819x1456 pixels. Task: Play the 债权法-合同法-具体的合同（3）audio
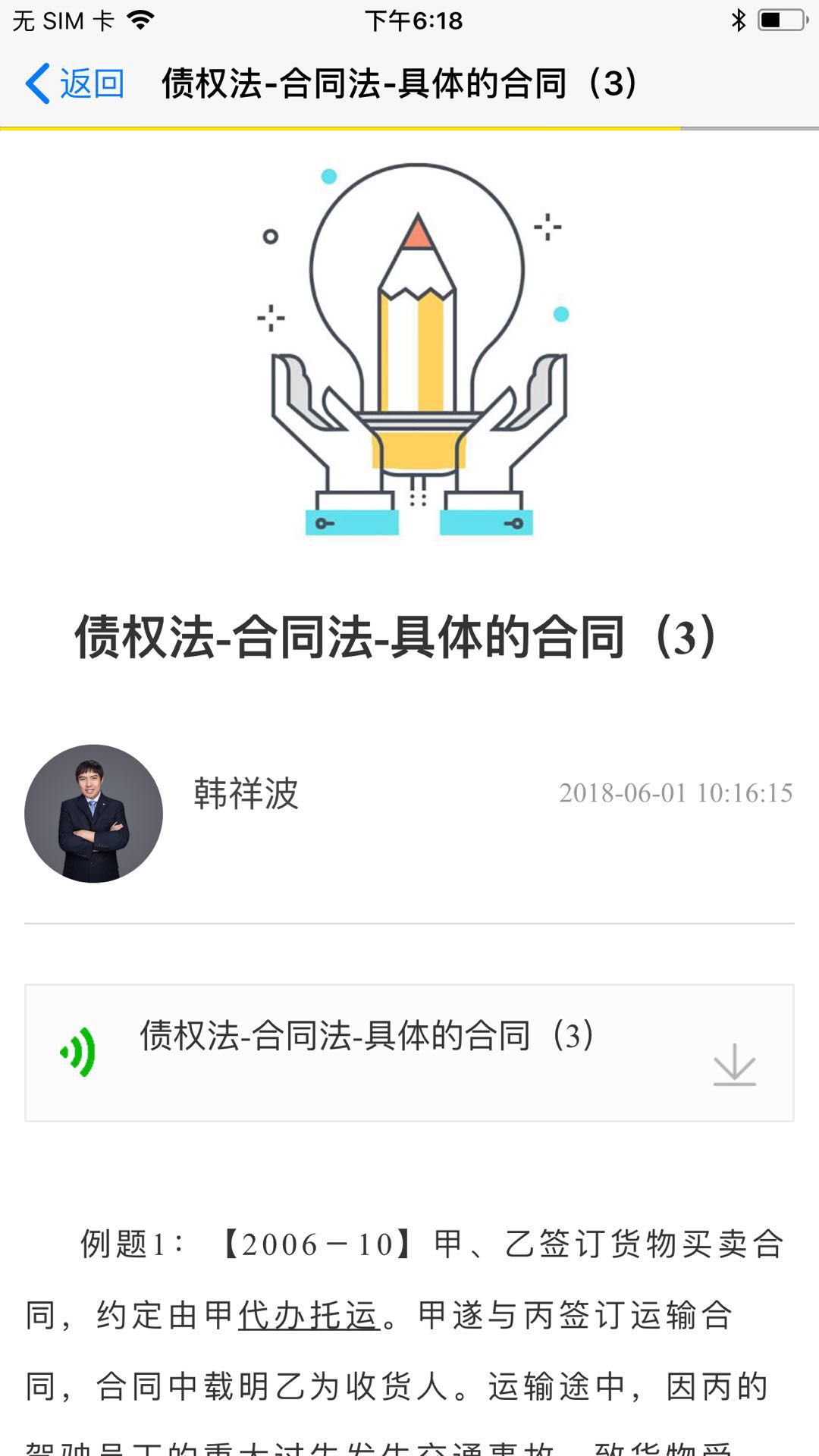point(79,1052)
